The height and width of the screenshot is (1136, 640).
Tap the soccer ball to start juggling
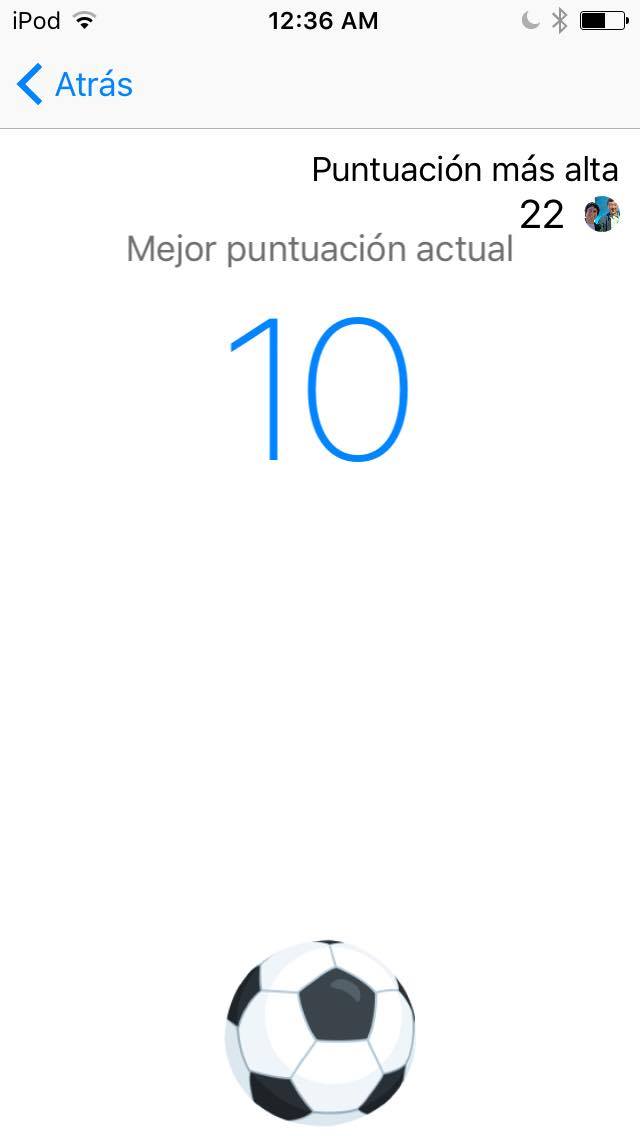pyautogui.click(x=320, y=1033)
